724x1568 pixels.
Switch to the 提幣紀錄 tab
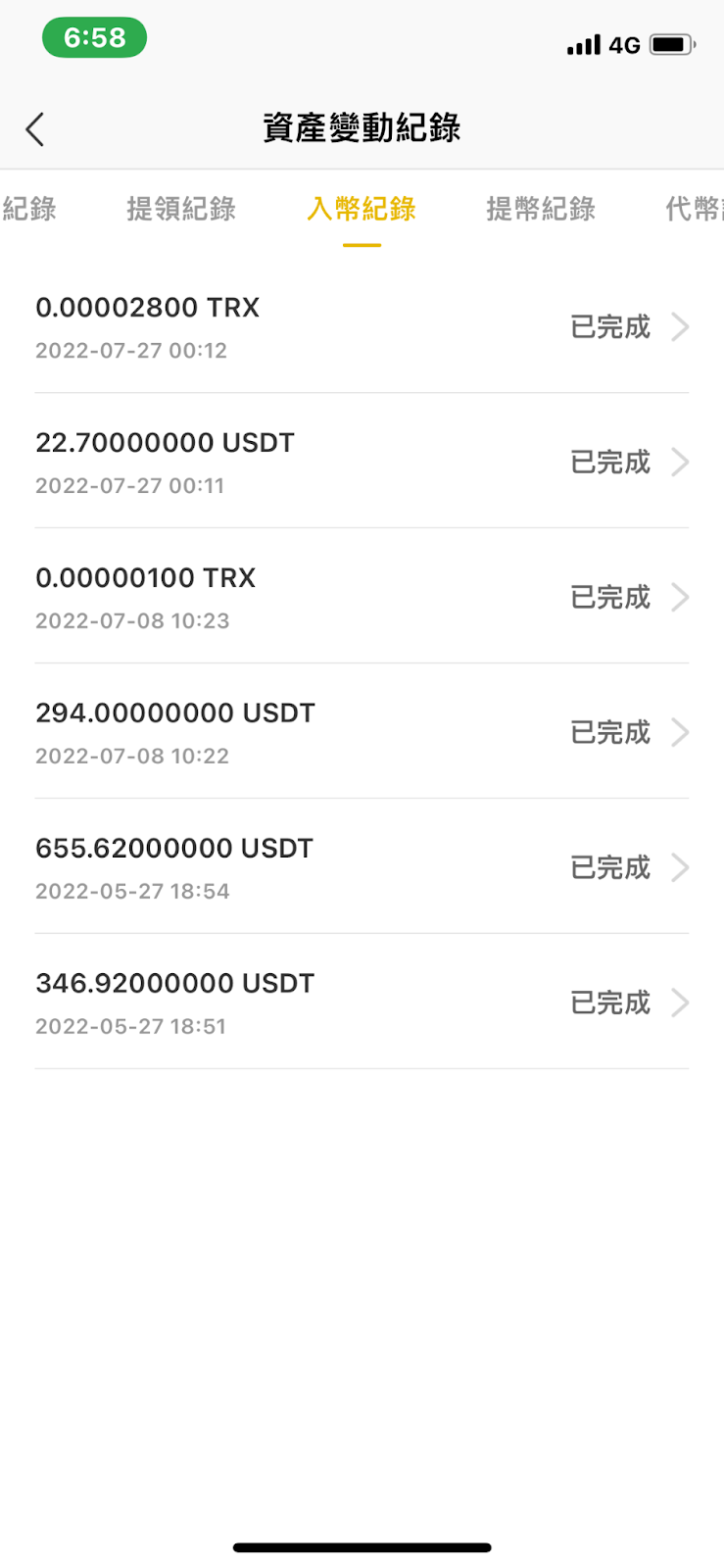[x=541, y=209]
